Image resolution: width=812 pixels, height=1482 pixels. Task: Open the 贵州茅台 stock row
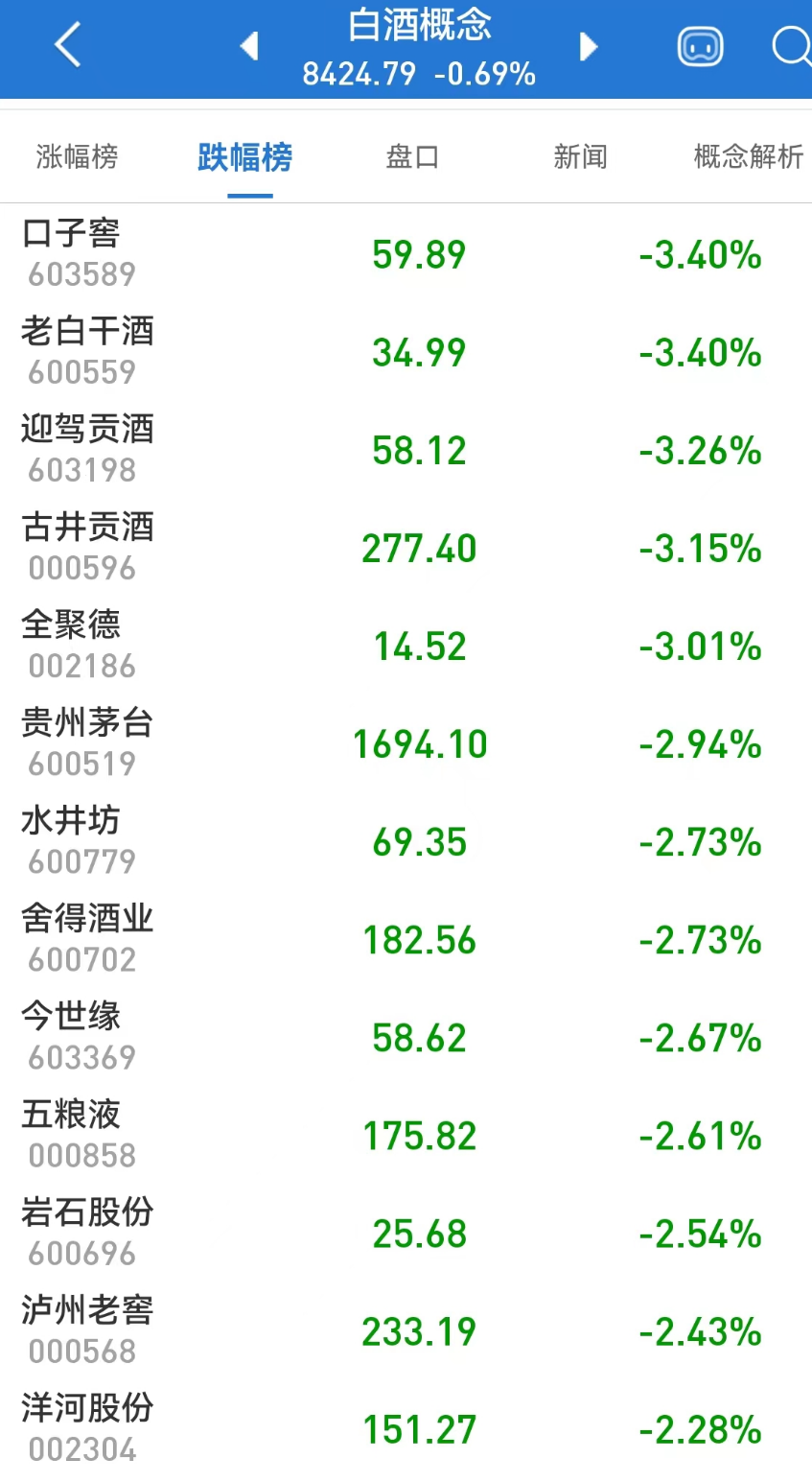[x=406, y=742]
